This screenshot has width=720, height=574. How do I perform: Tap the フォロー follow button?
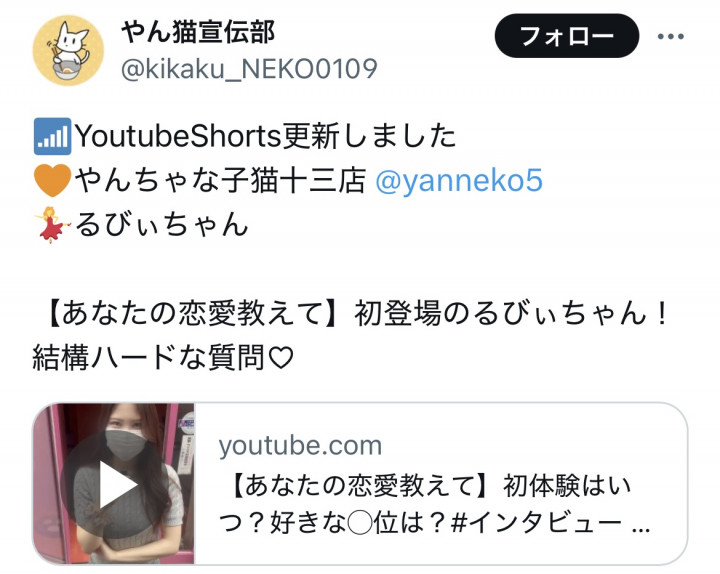pyautogui.click(x=566, y=37)
